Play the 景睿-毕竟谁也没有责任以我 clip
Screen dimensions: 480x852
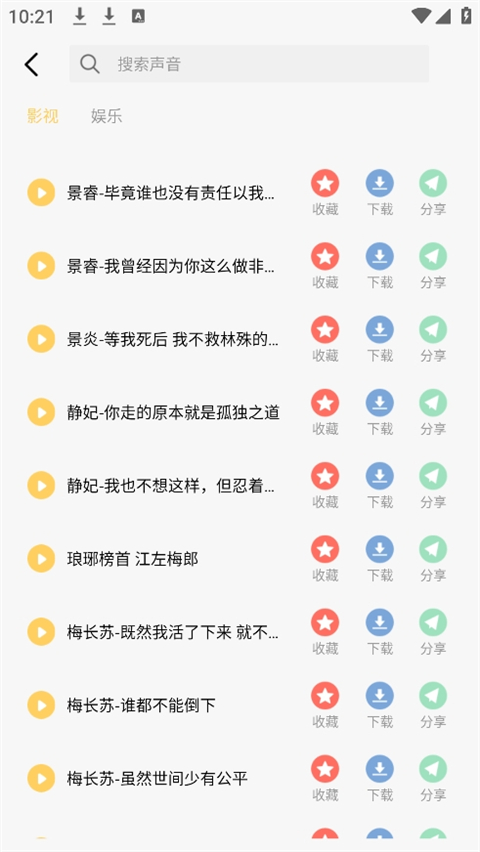(41, 192)
